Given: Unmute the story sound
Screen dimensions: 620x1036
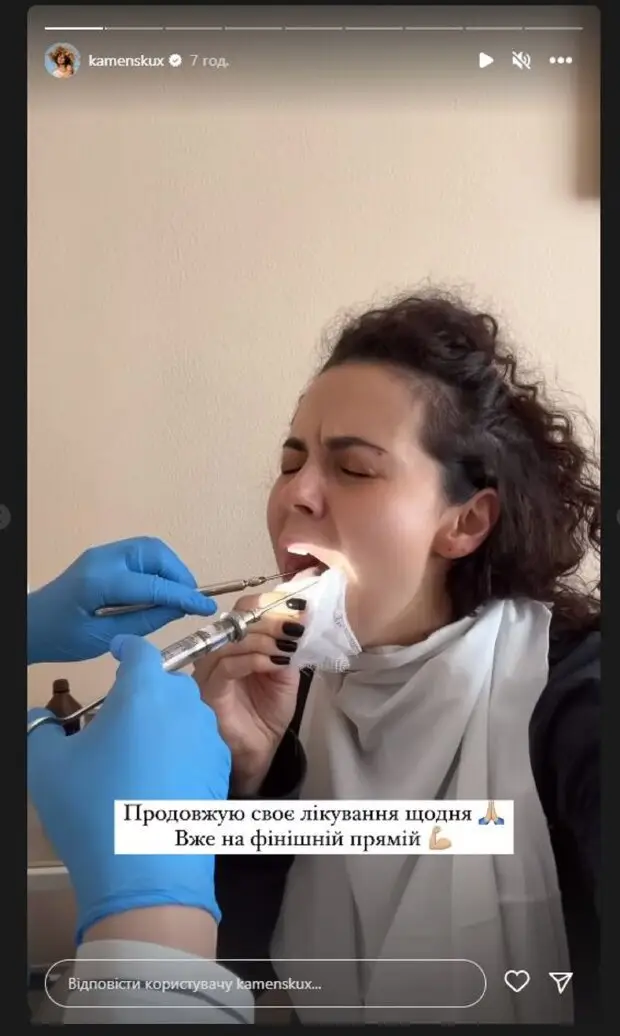Looking at the screenshot, I should 521,60.
